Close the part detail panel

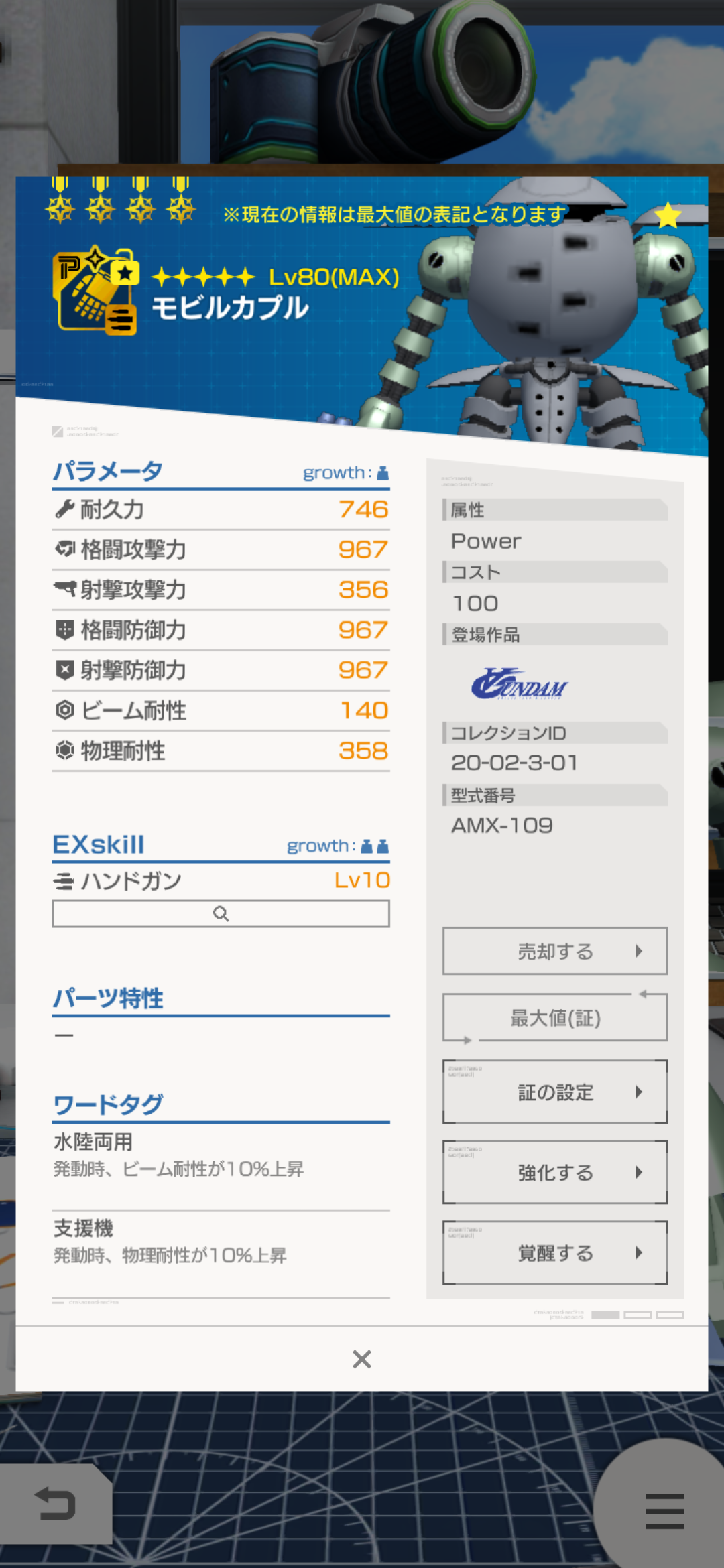point(361,1359)
